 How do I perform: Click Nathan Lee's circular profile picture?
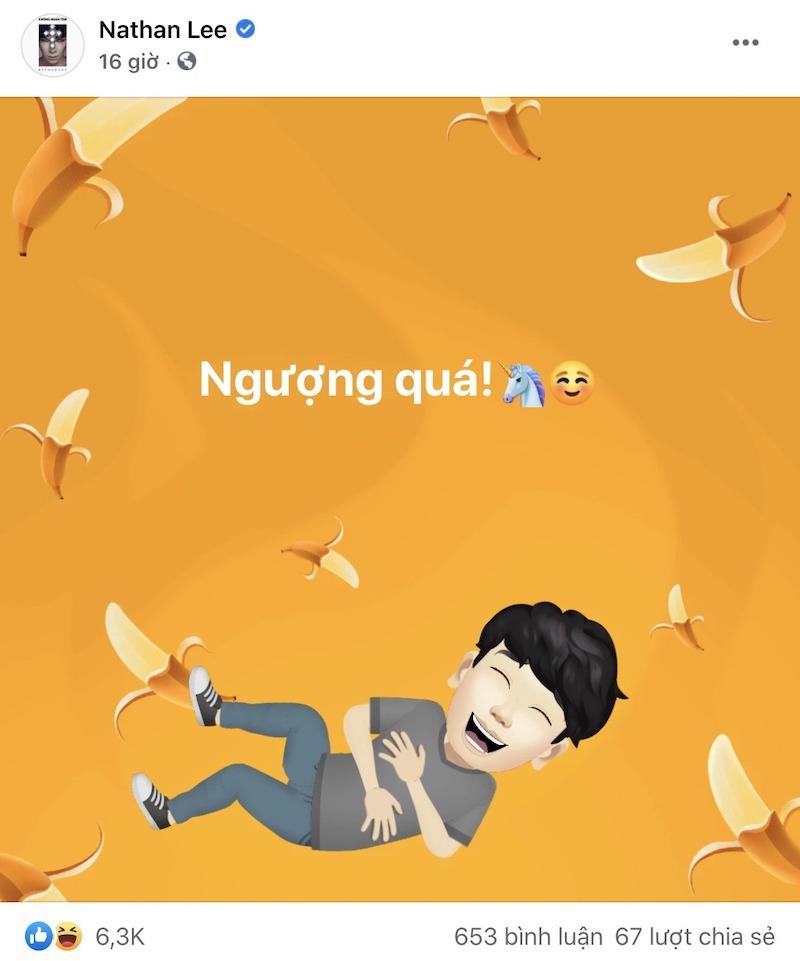coord(50,43)
